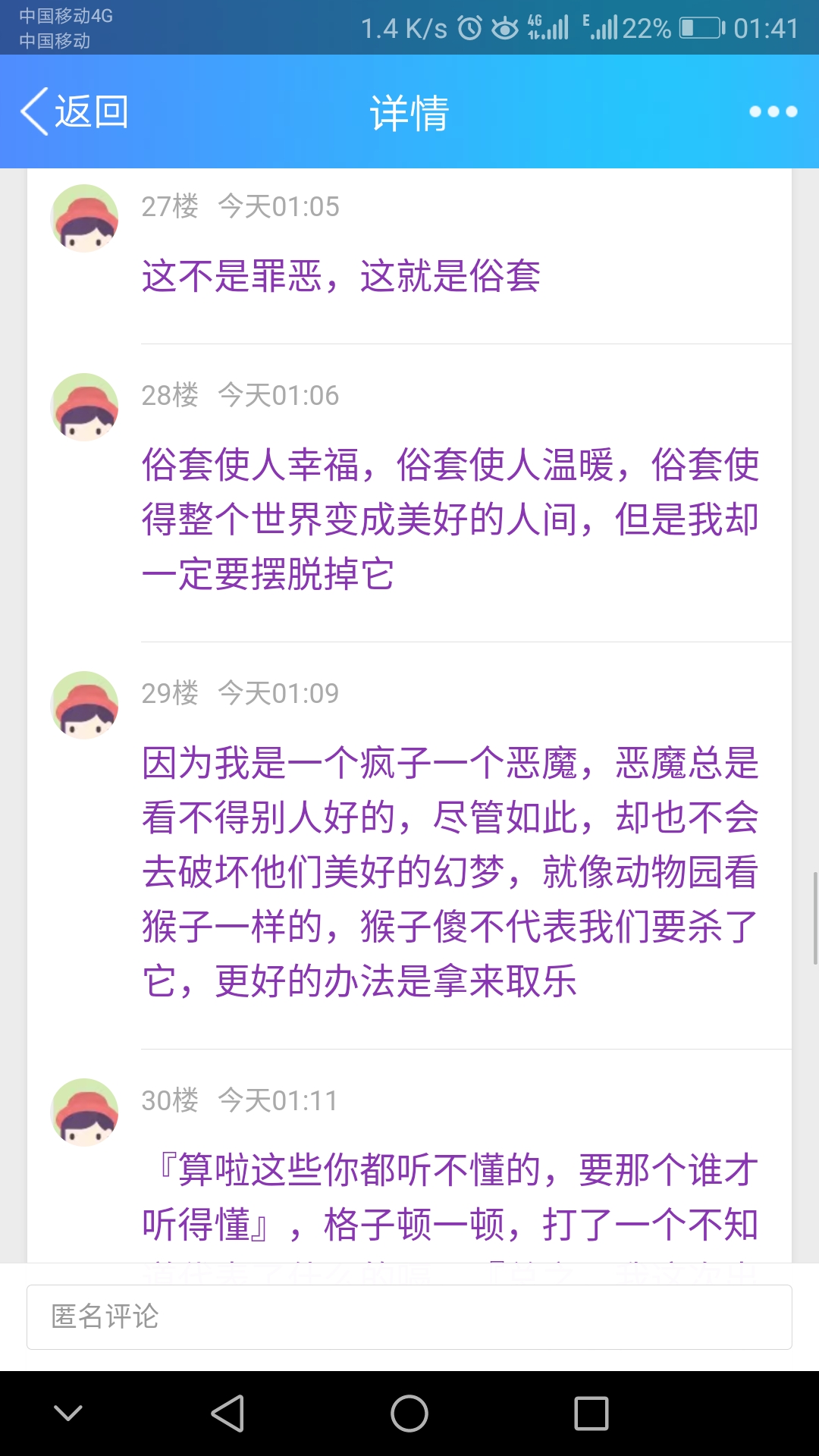Viewport: 819px width, 1456px height.
Task: Open the 28楼 comment about 俗套使人幸福
Action: pyautogui.click(x=450, y=519)
